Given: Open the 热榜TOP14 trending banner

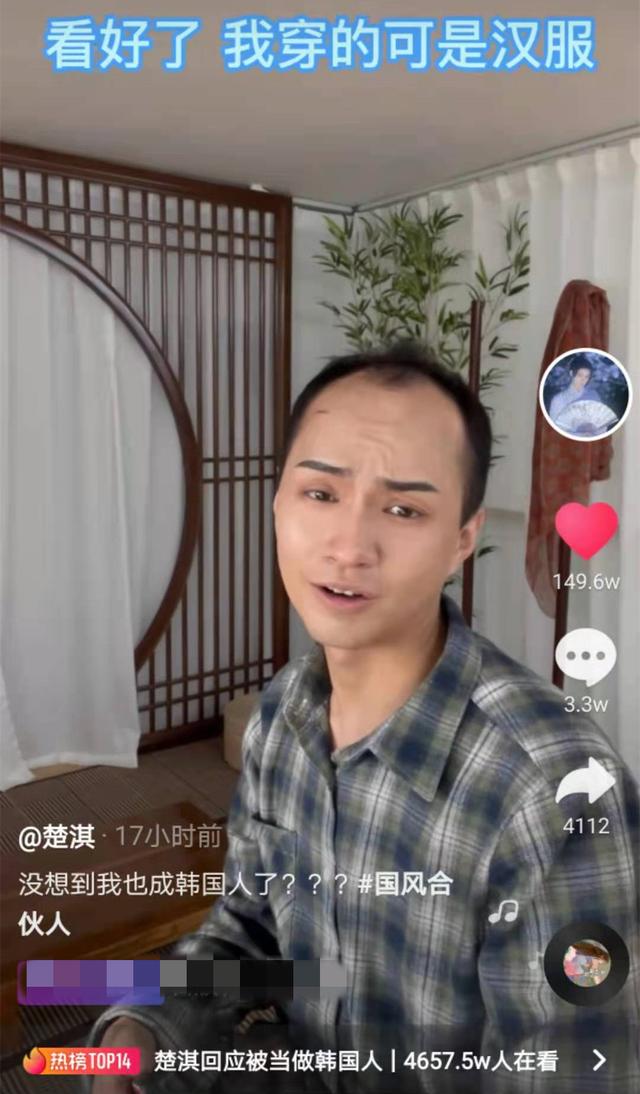Looking at the screenshot, I should click(x=320, y=1061).
